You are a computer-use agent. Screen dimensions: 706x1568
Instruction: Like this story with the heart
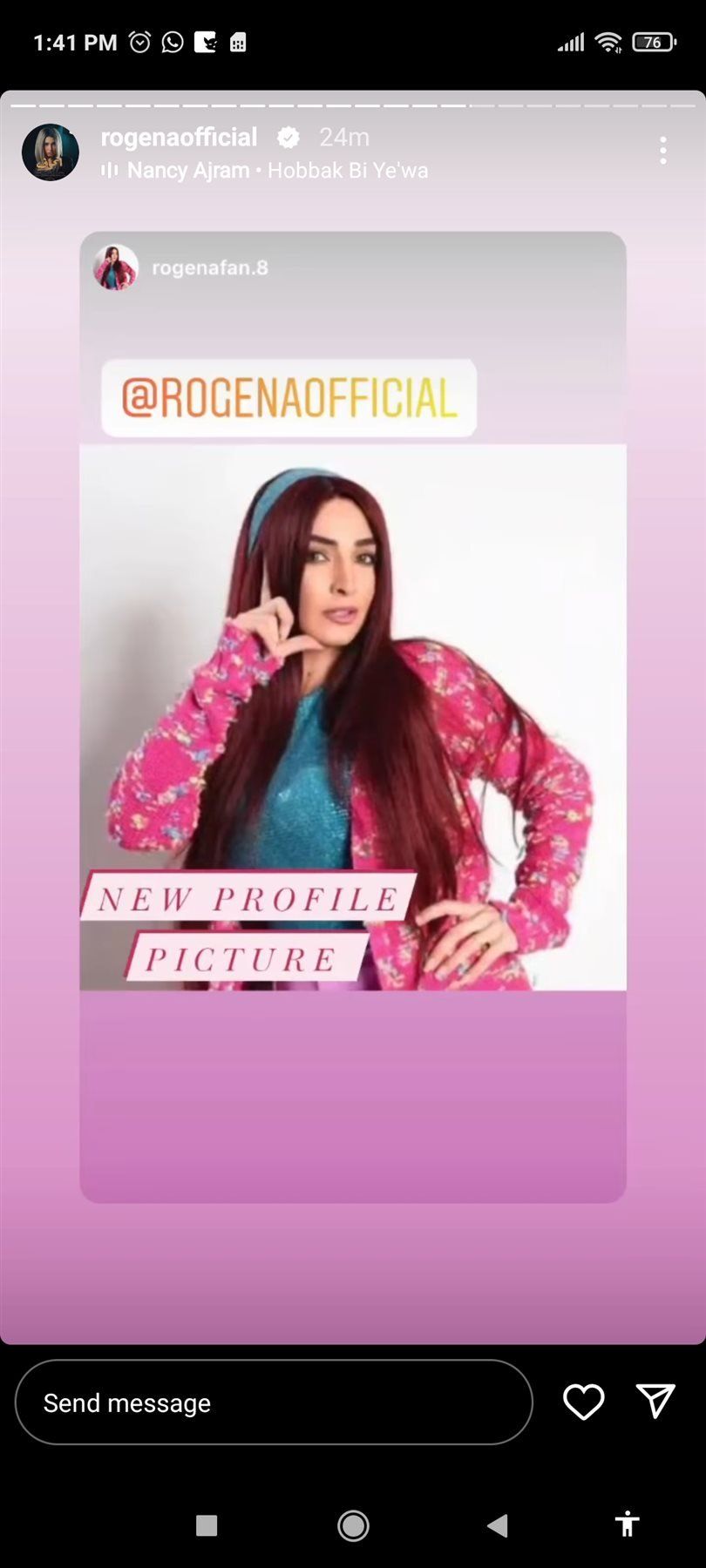click(583, 1402)
